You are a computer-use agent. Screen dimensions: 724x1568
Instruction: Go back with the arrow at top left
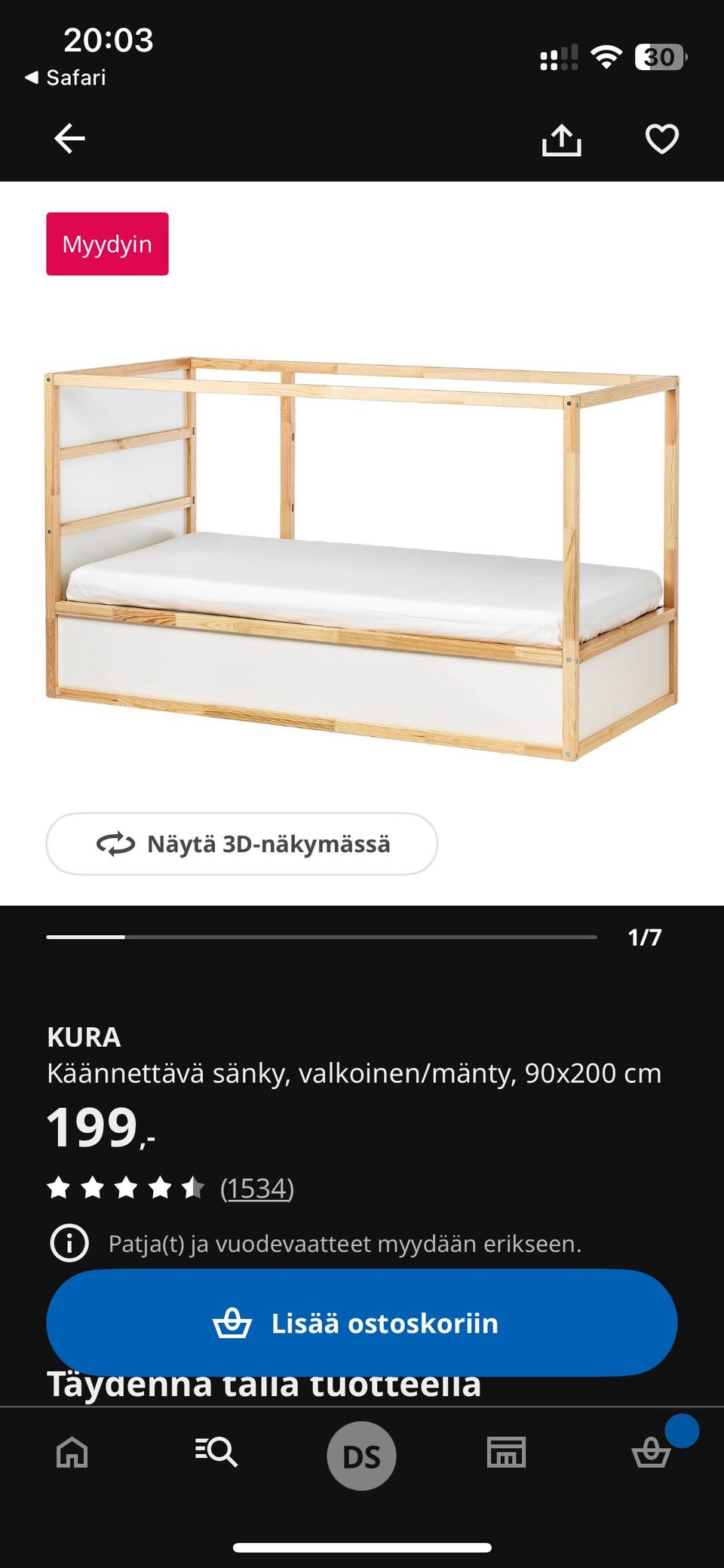point(69,140)
